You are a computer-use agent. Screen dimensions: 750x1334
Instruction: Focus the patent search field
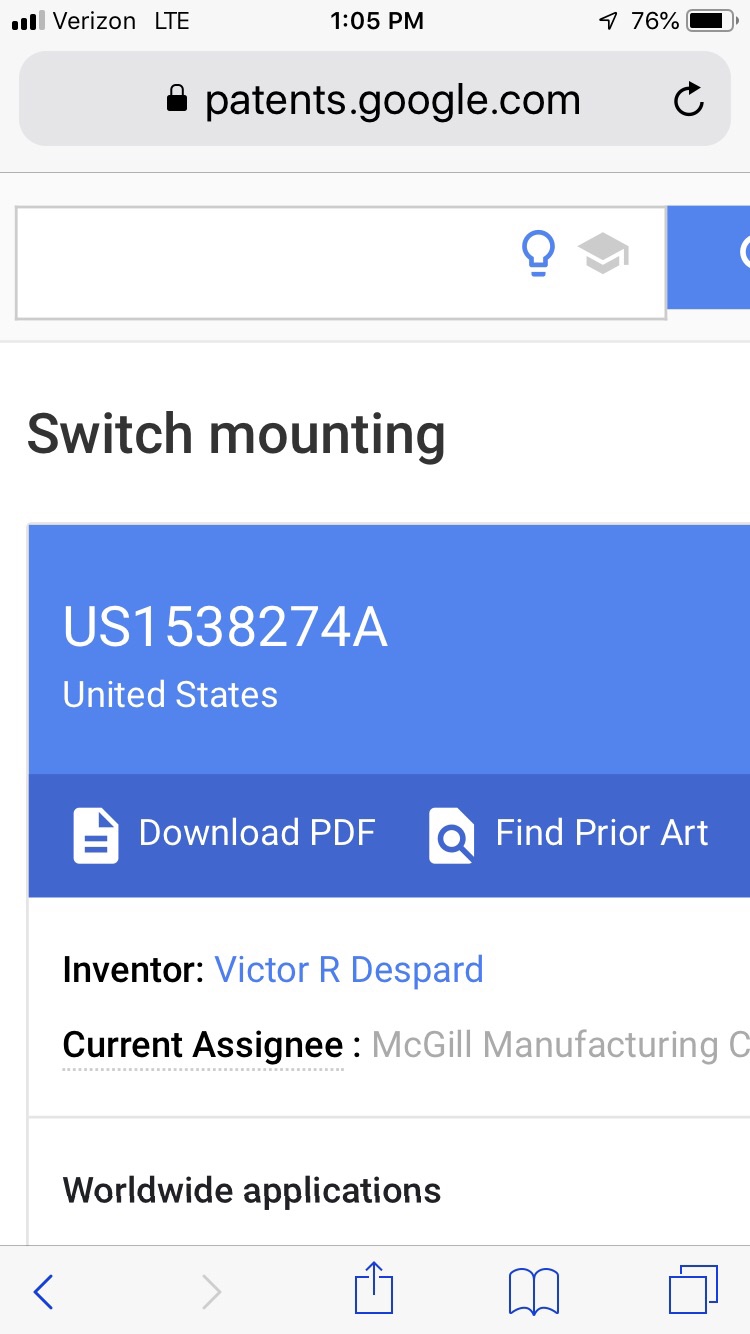(260, 263)
